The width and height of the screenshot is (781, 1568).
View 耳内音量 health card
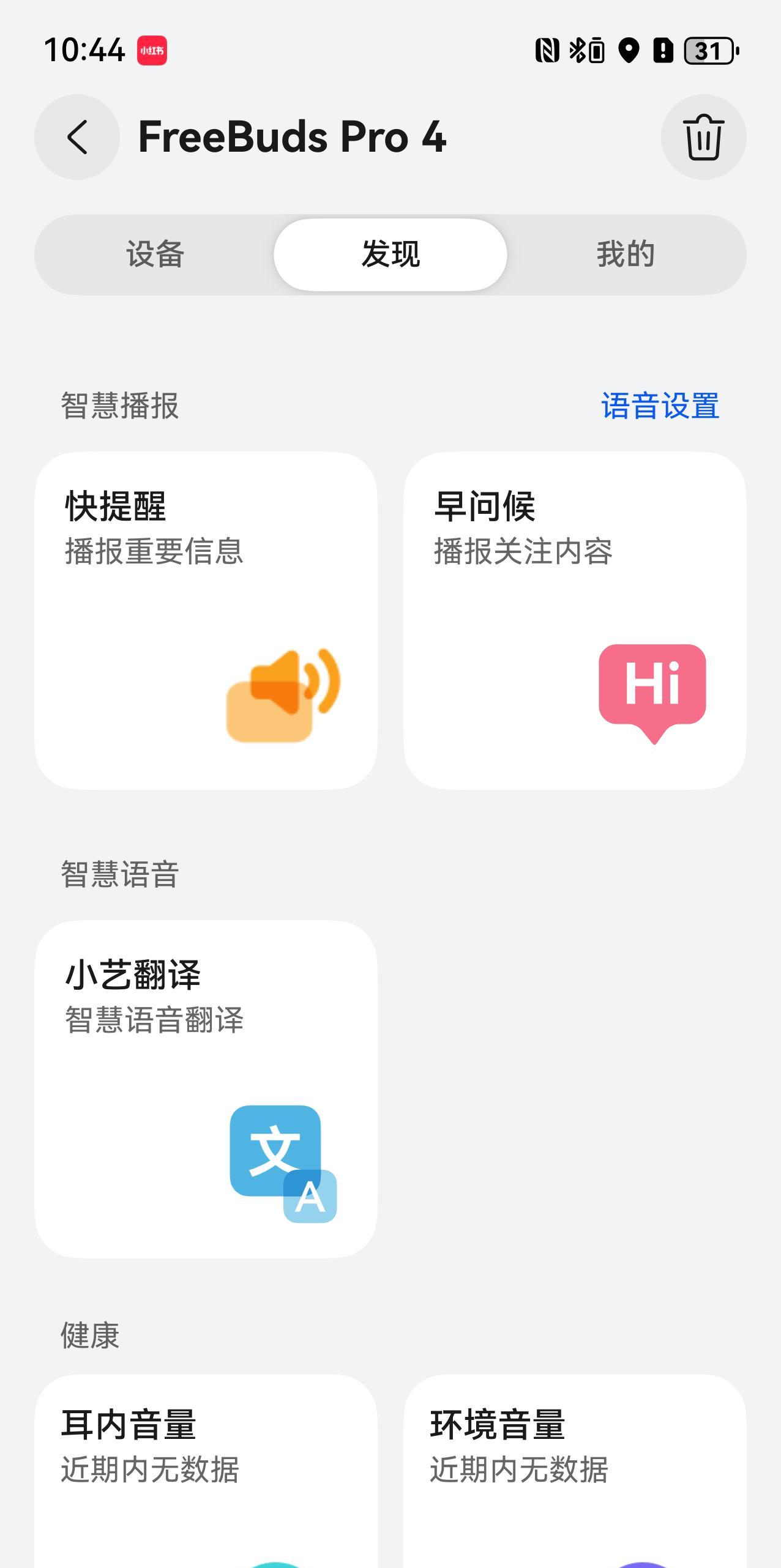coord(206,1468)
